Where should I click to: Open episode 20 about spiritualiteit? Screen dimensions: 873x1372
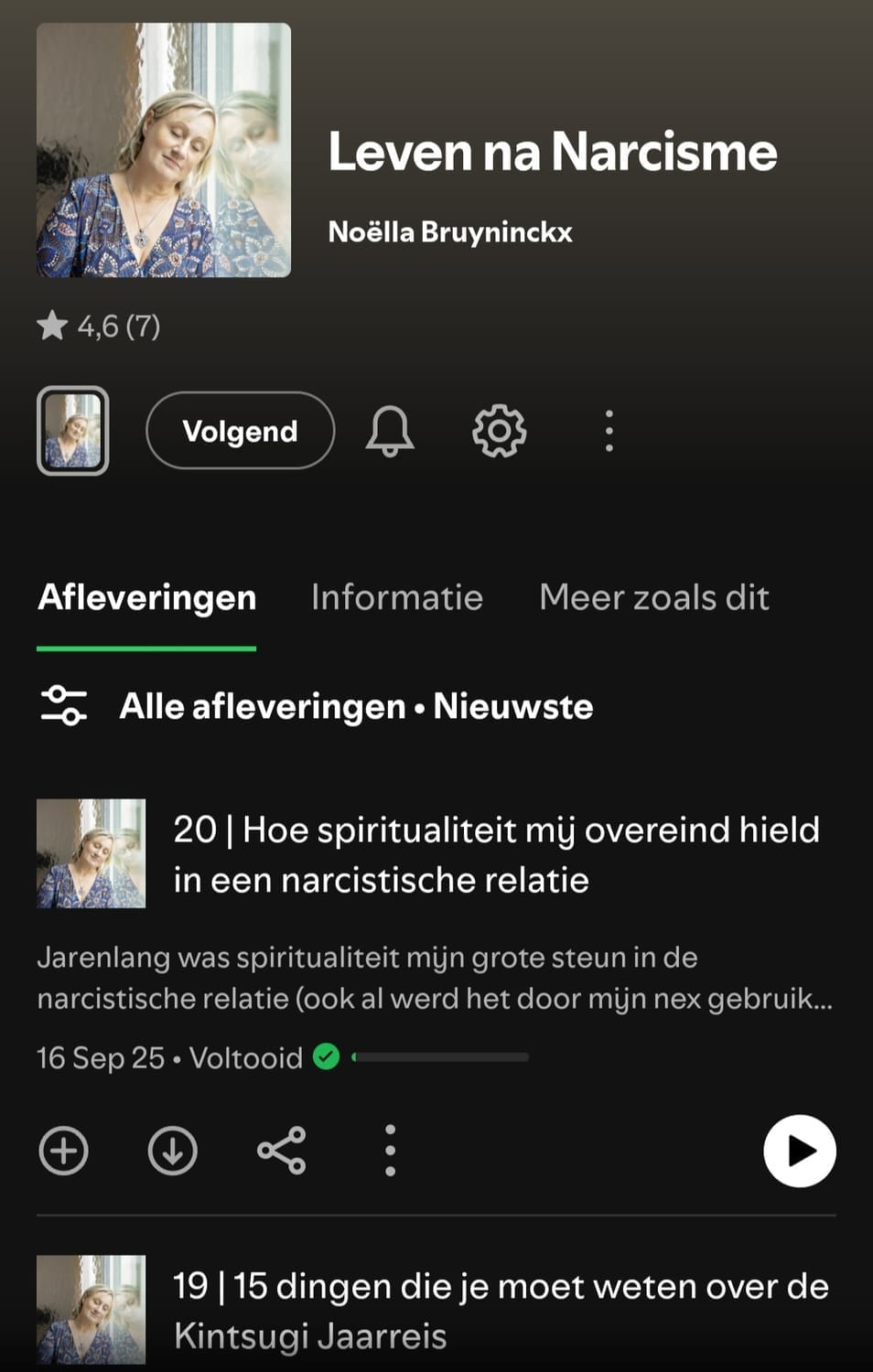click(x=495, y=854)
